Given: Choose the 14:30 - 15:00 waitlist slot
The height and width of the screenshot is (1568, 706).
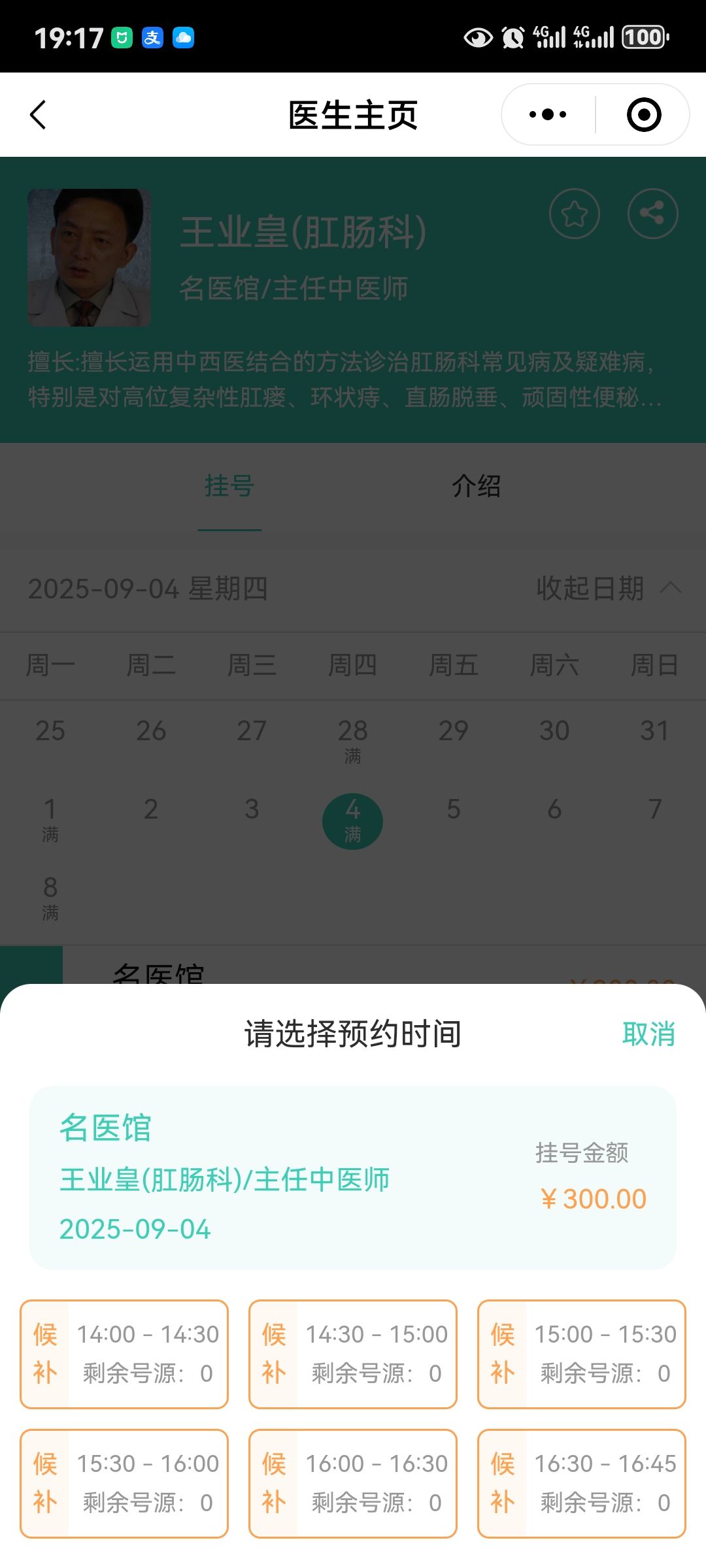Looking at the screenshot, I should click(x=353, y=1354).
